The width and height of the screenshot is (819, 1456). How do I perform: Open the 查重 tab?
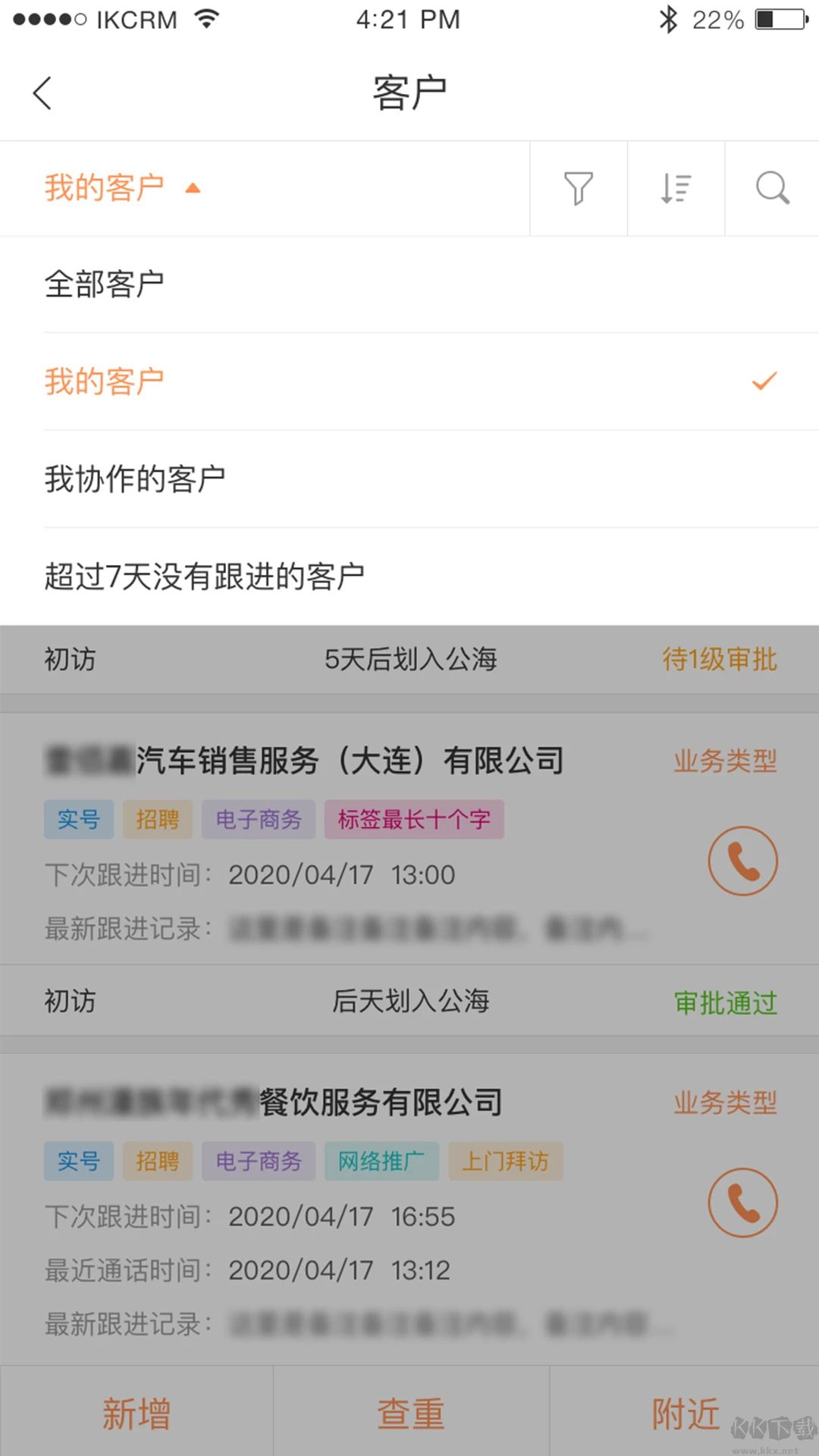[x=409, y=1412]
